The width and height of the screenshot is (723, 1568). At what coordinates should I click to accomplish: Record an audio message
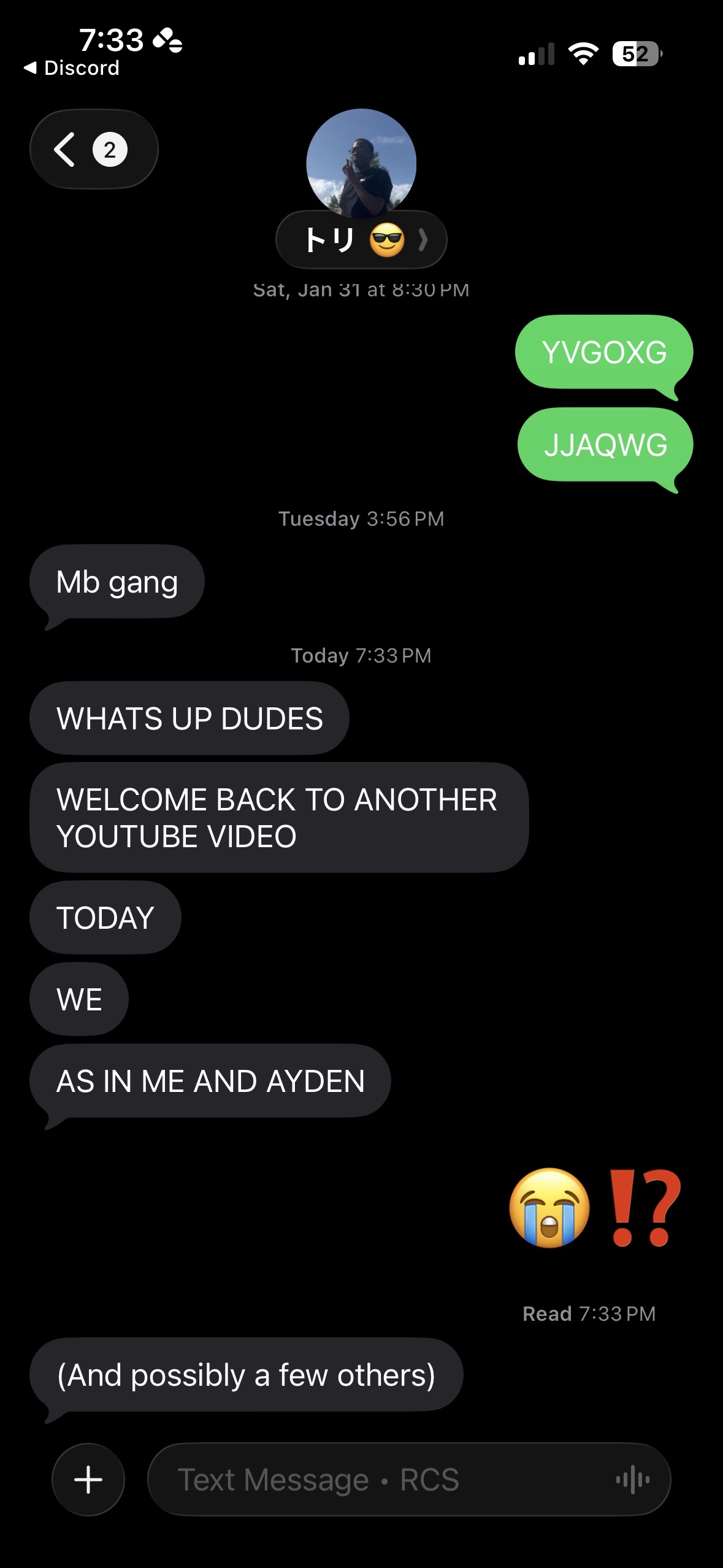[632, 1479]
